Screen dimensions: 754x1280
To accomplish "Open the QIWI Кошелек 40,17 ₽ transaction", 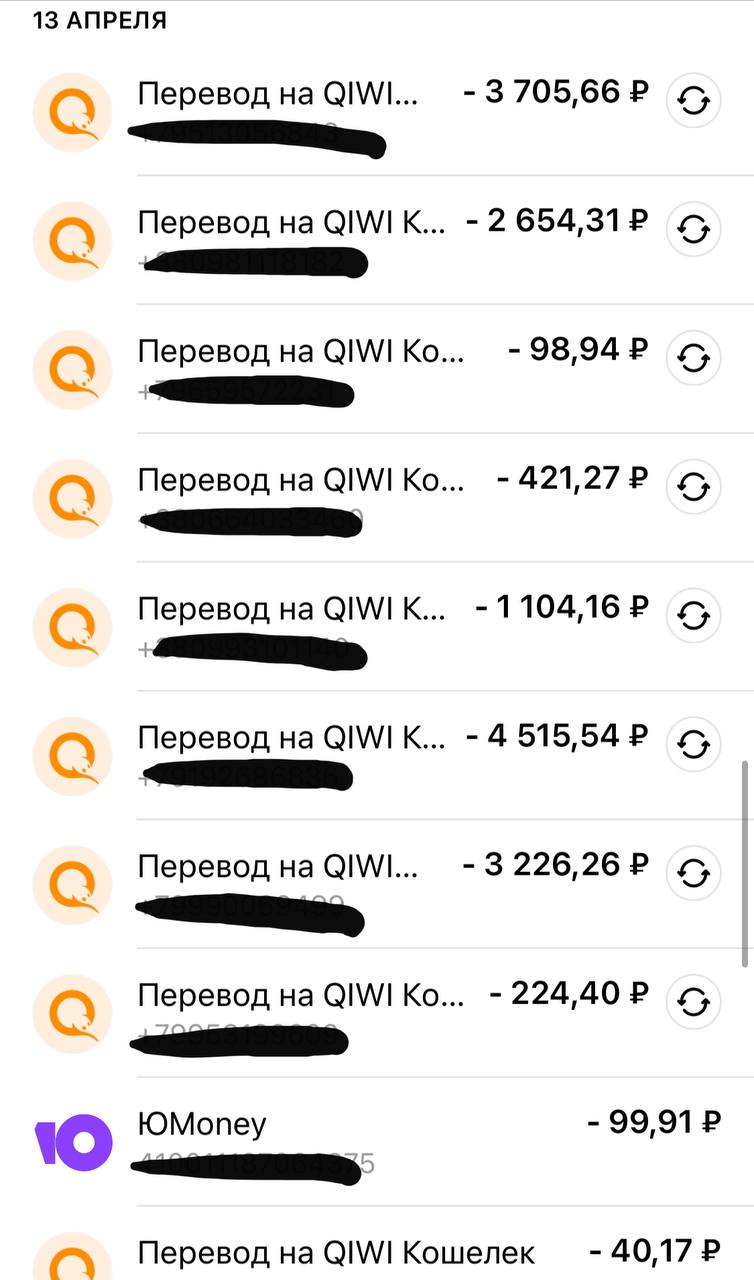I will [377, 1243].
